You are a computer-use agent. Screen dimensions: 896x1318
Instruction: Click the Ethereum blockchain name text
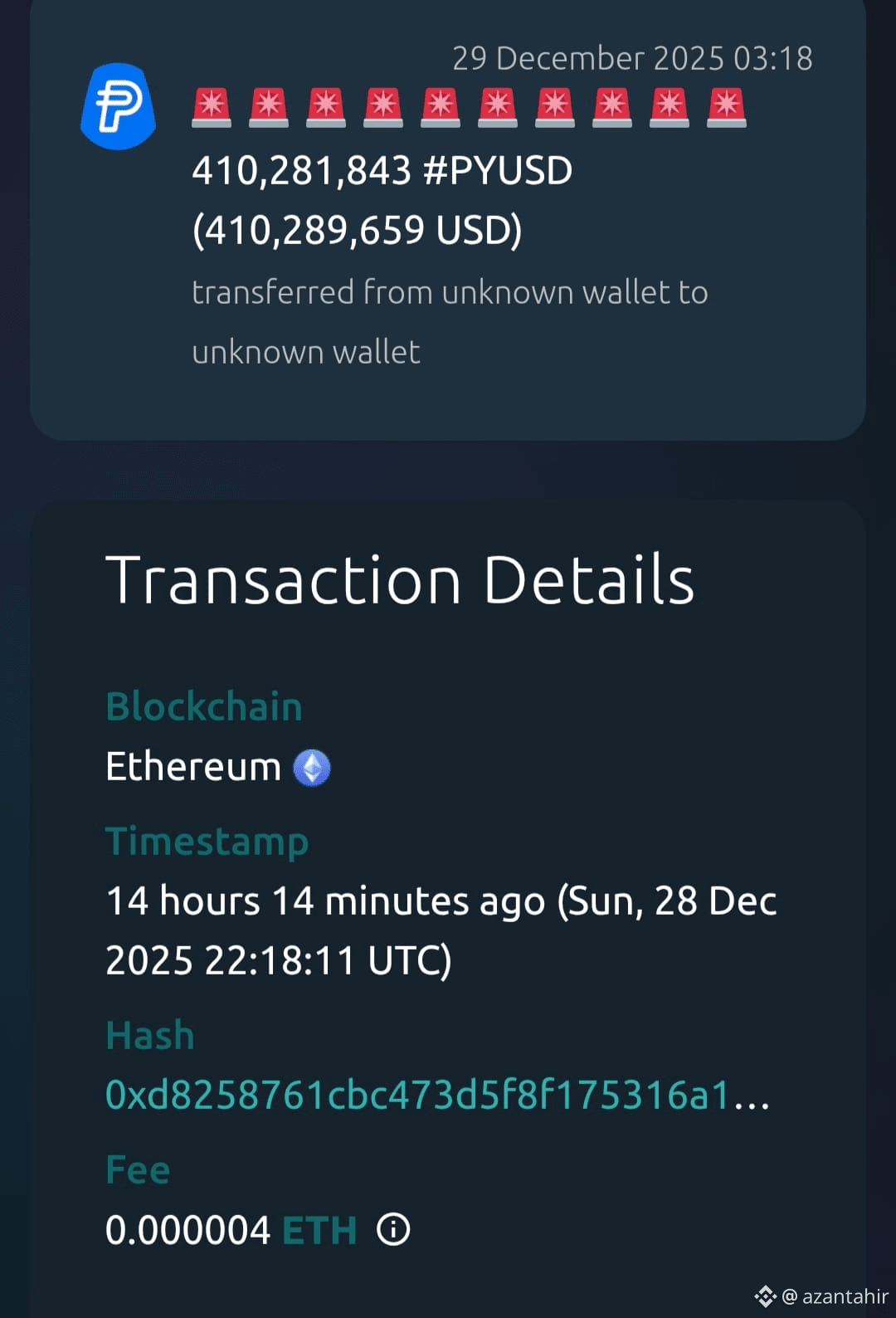[x=193, y=767]
